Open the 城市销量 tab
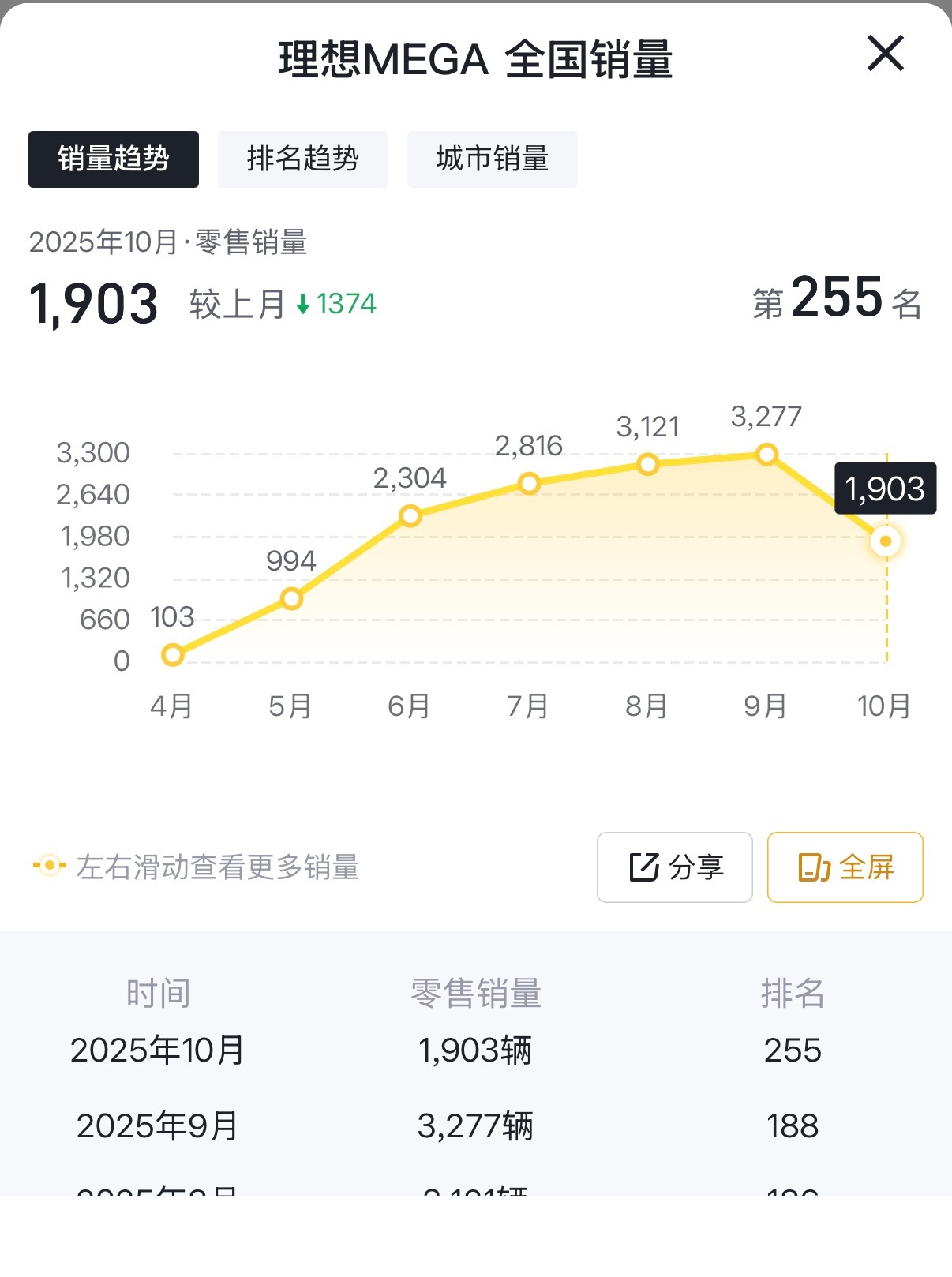This screenshot has width=952, height=1277. pyautogui.click(x=491, y=159)
